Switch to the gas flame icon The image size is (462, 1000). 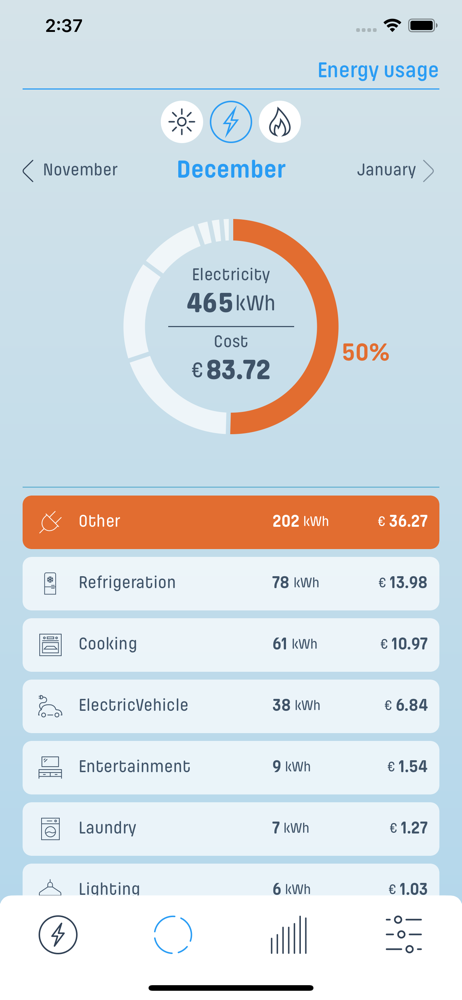[279, 121]
